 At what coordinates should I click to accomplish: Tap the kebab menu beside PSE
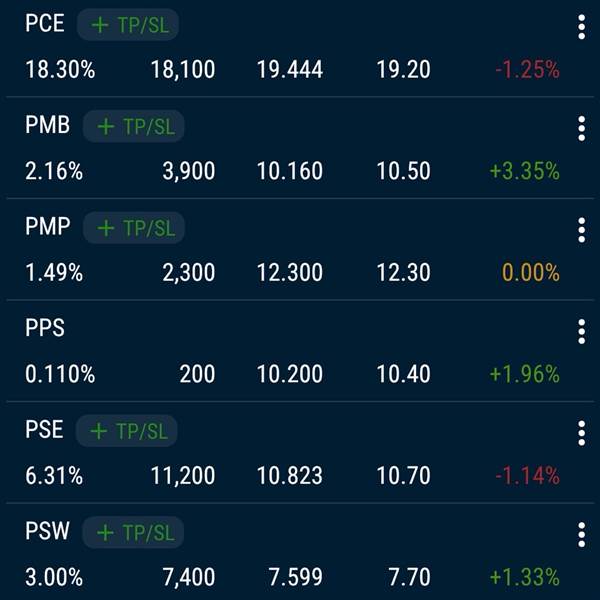[x=581, y=433]
